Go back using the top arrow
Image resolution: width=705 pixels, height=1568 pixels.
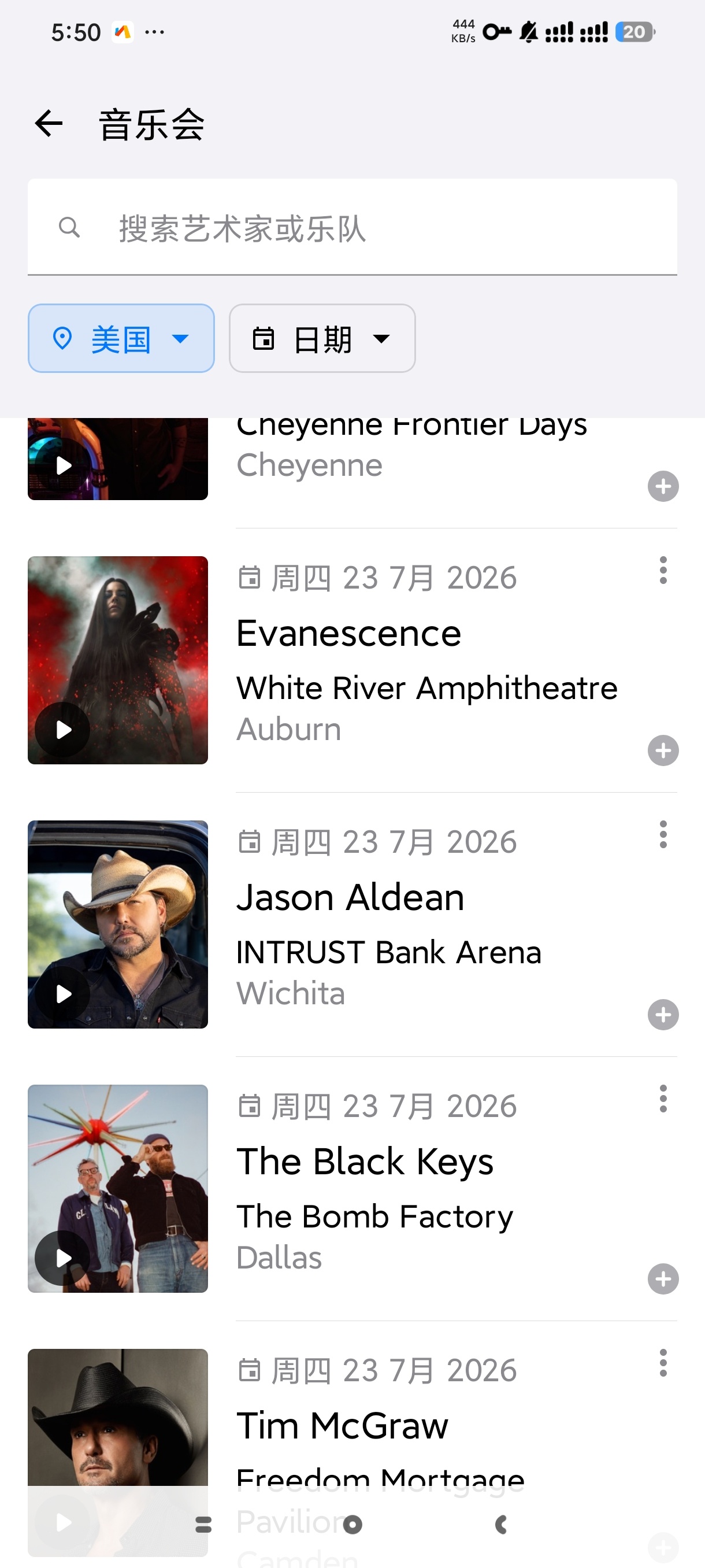[49, 124]
